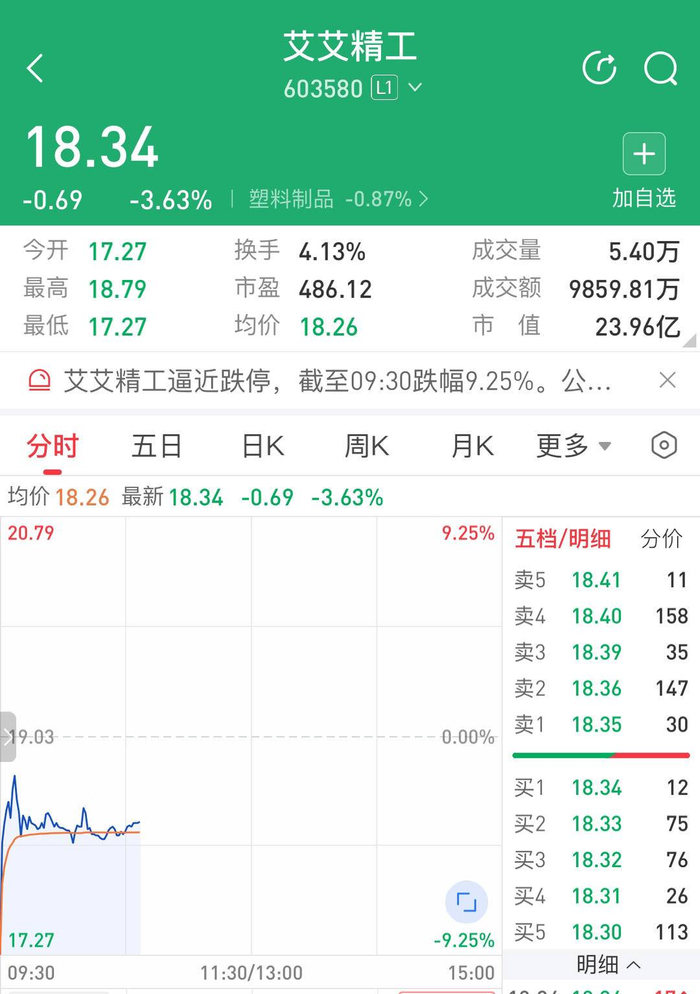Switch to the 分价 tab
Image resolution: width=700 pixels, height=994 pixels.
(x=661, y=539)
